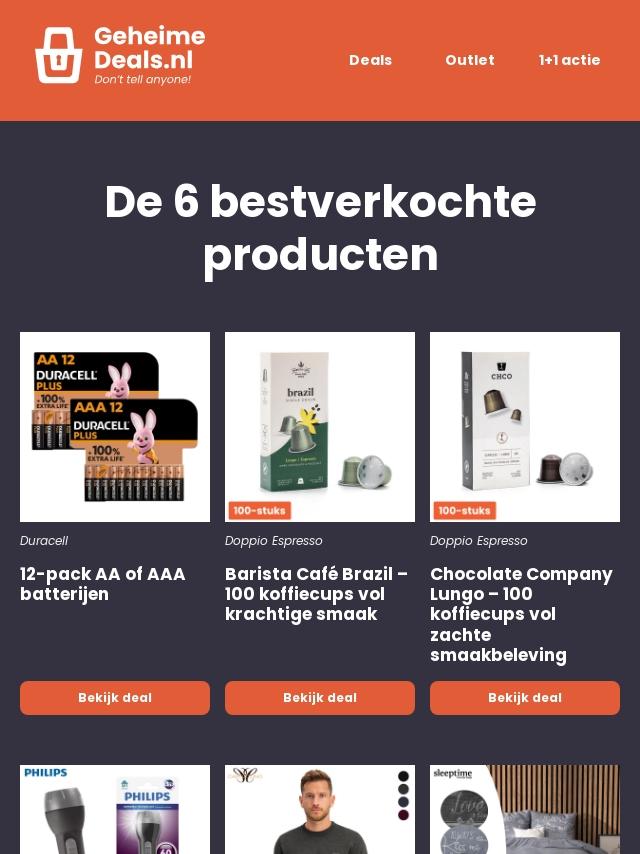Tap the GeheimeDeals.nl home logo

pyautogui.click(x=120, y=56)
